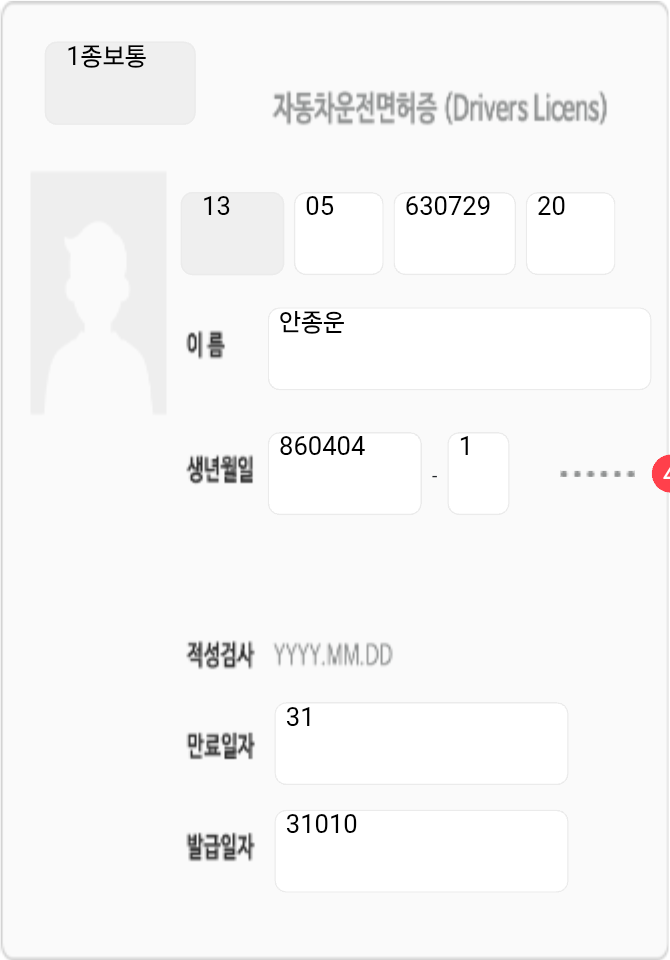The image size is (670, 960).
Task: Edit the gender digit field showing 1
Action: click(x=478, y=473)
